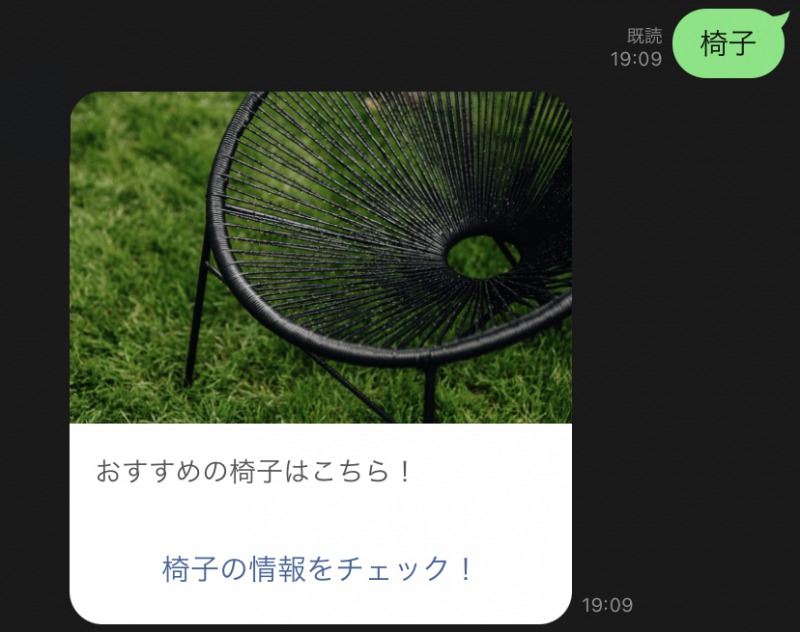Tap the 椅子の情報をチェック！ button
Screen dimensions: 800x632
click(318, 569)
